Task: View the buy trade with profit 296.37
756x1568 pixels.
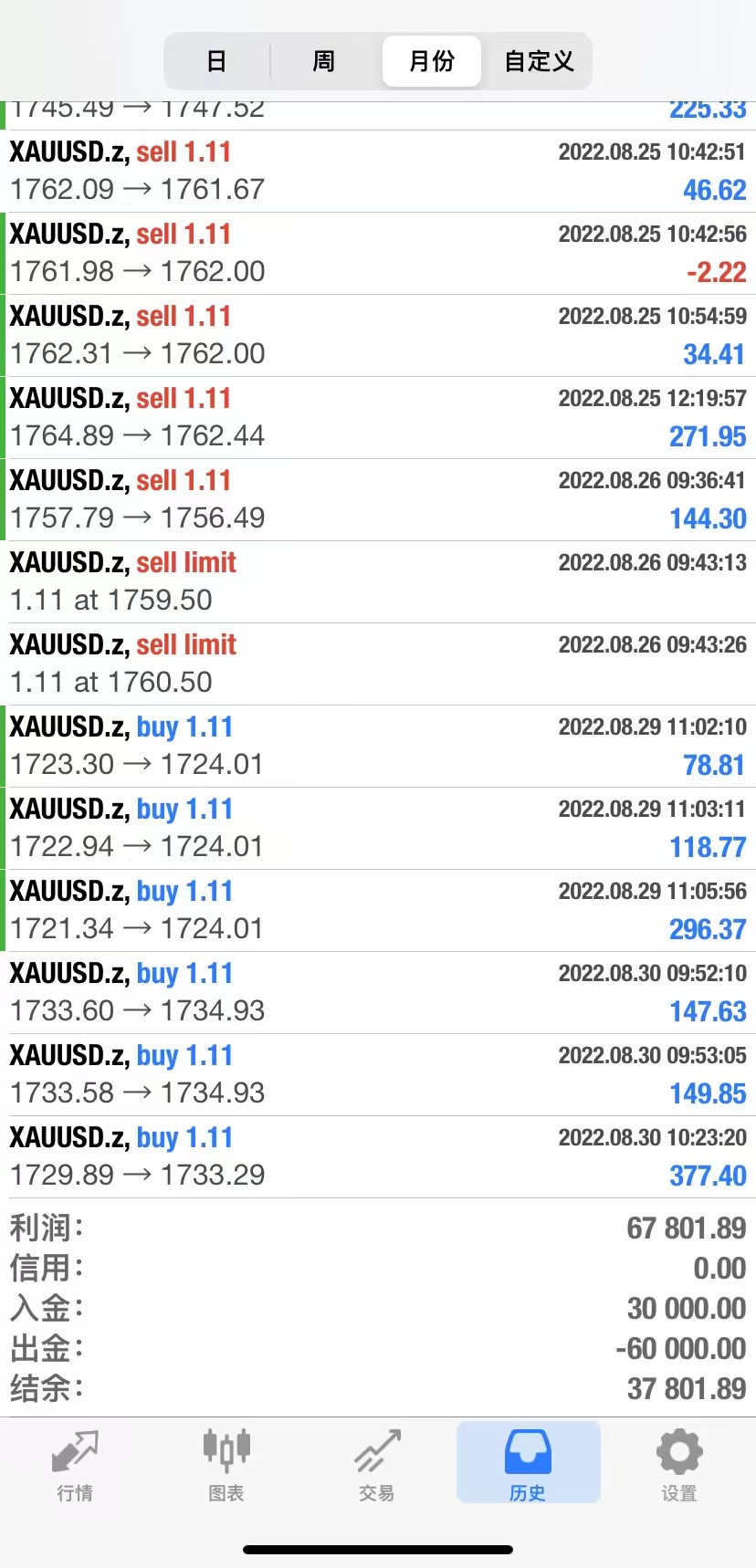Action: pos(378,910)
